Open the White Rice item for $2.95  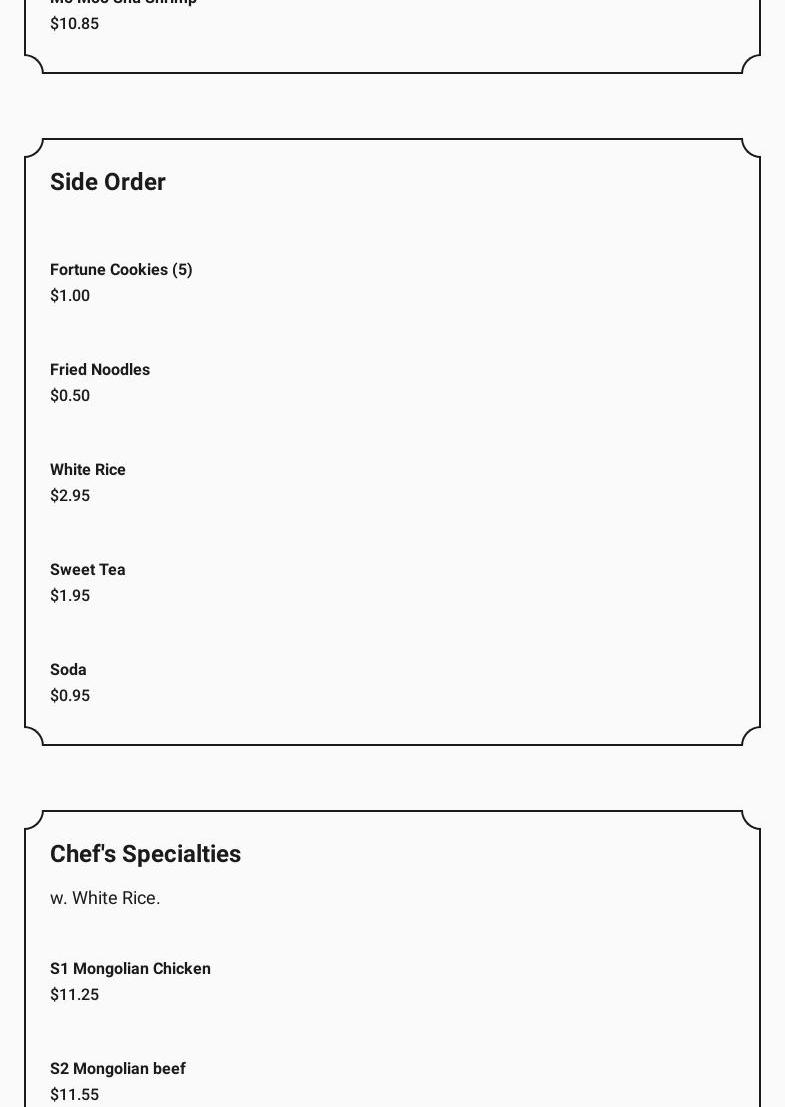[88, 470]
